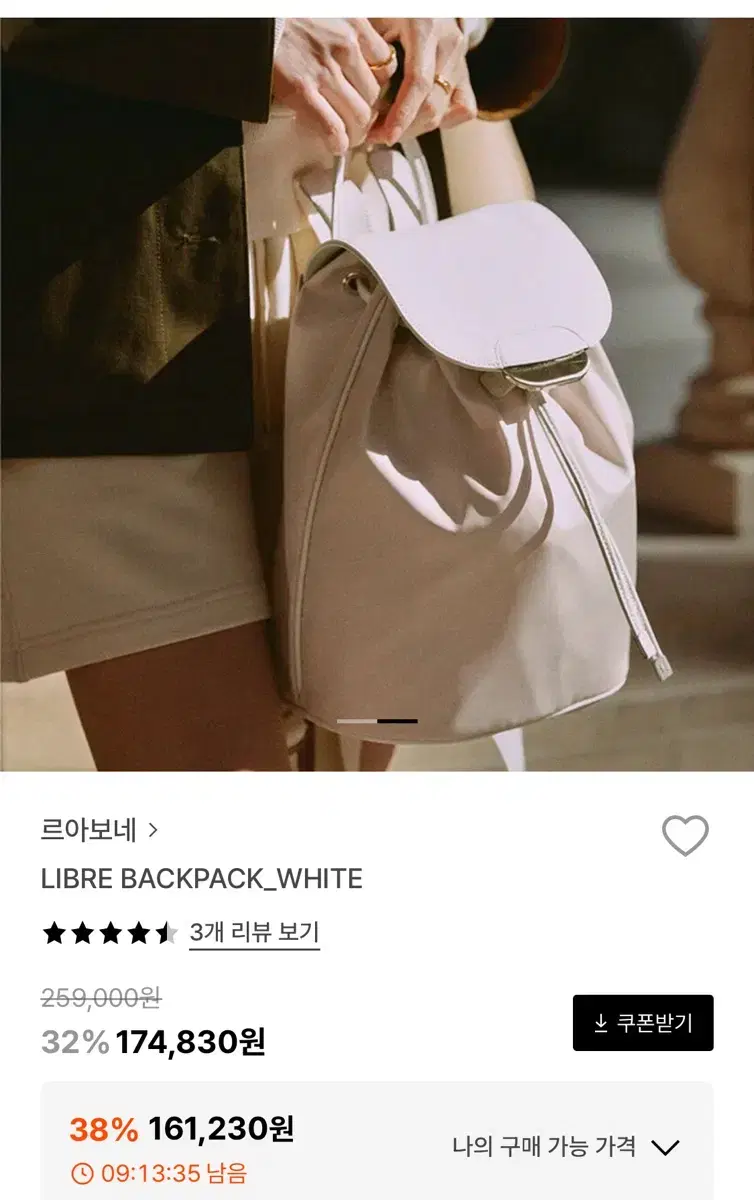754x1200 pixels.
Task: Select the dark active carousel indicator bar
Action: 398,720
